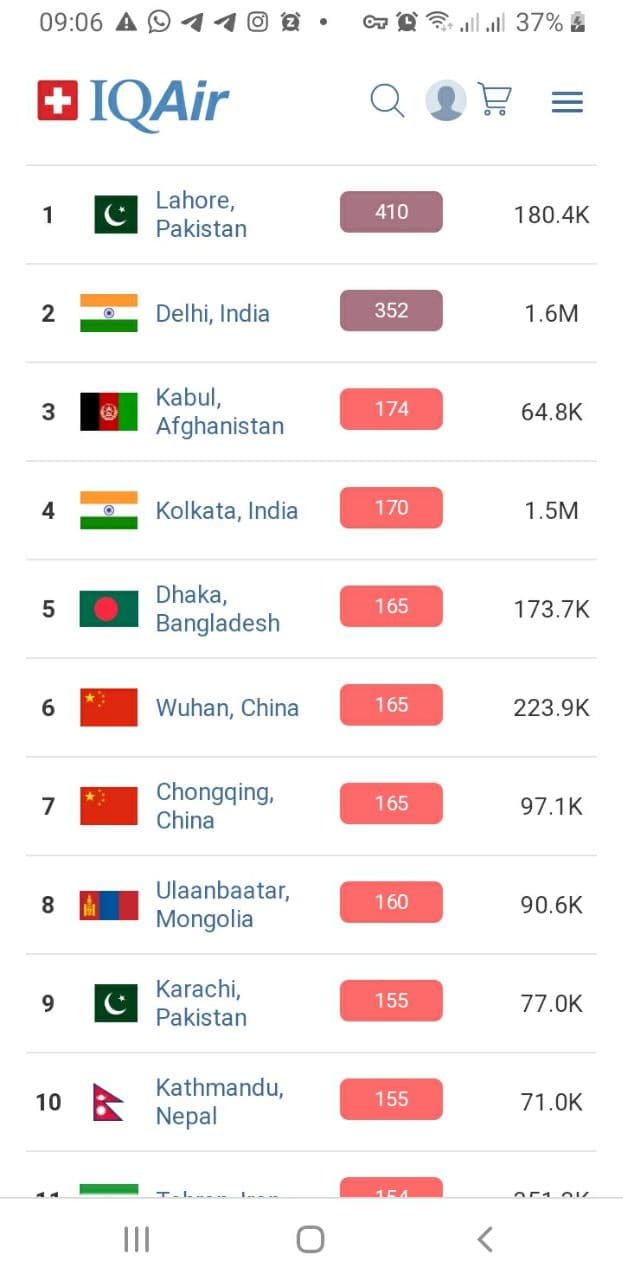
Task: Tap the Dhaka, Bangladesh city link
Action: tap(217, 609)
